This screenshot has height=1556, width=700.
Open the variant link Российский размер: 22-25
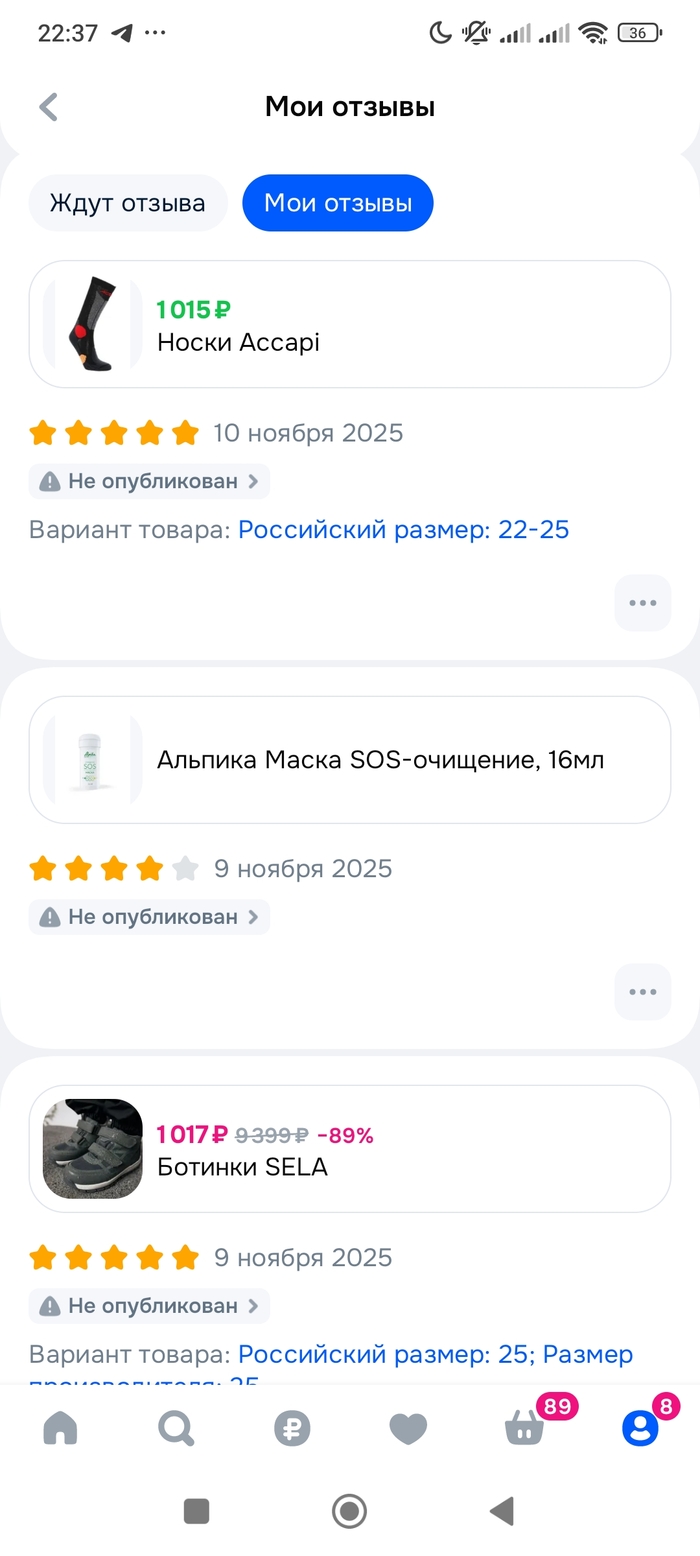(403, 529)
